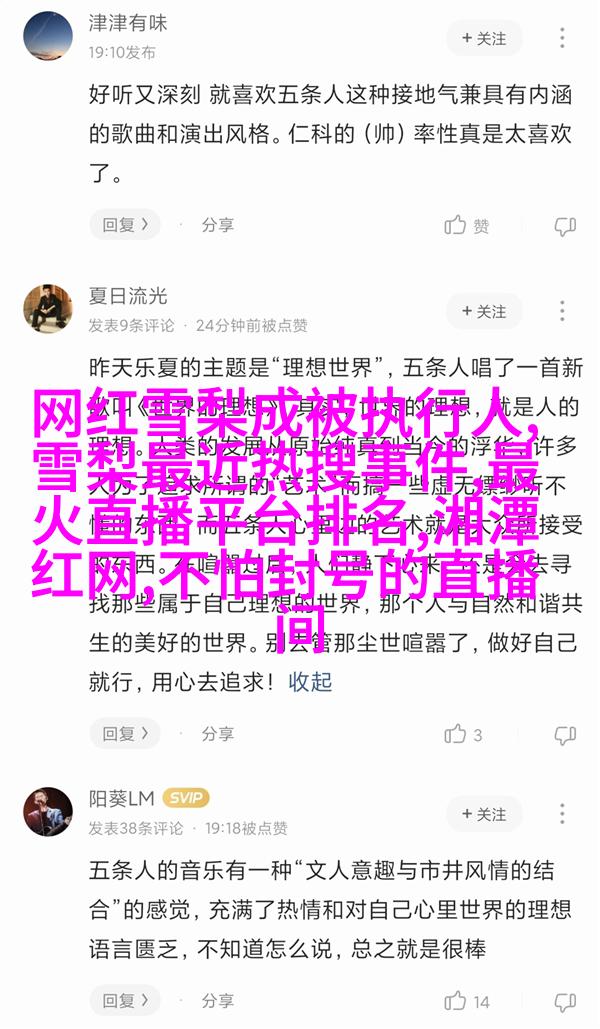Dislike 津津有味's comment

point(565,226)
